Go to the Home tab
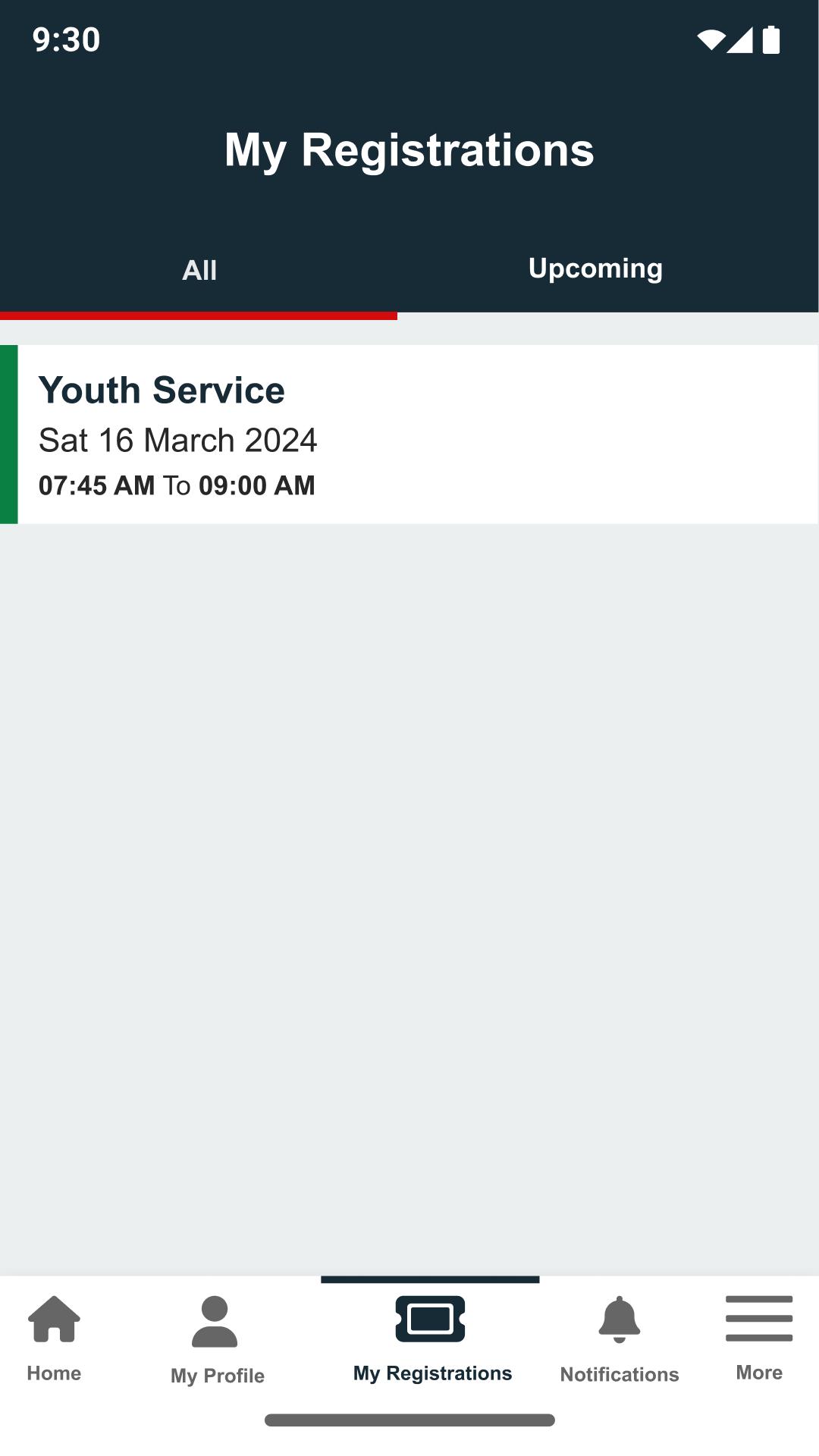The width and height of the screenshot is (819, 1456). click(54, 1338)
